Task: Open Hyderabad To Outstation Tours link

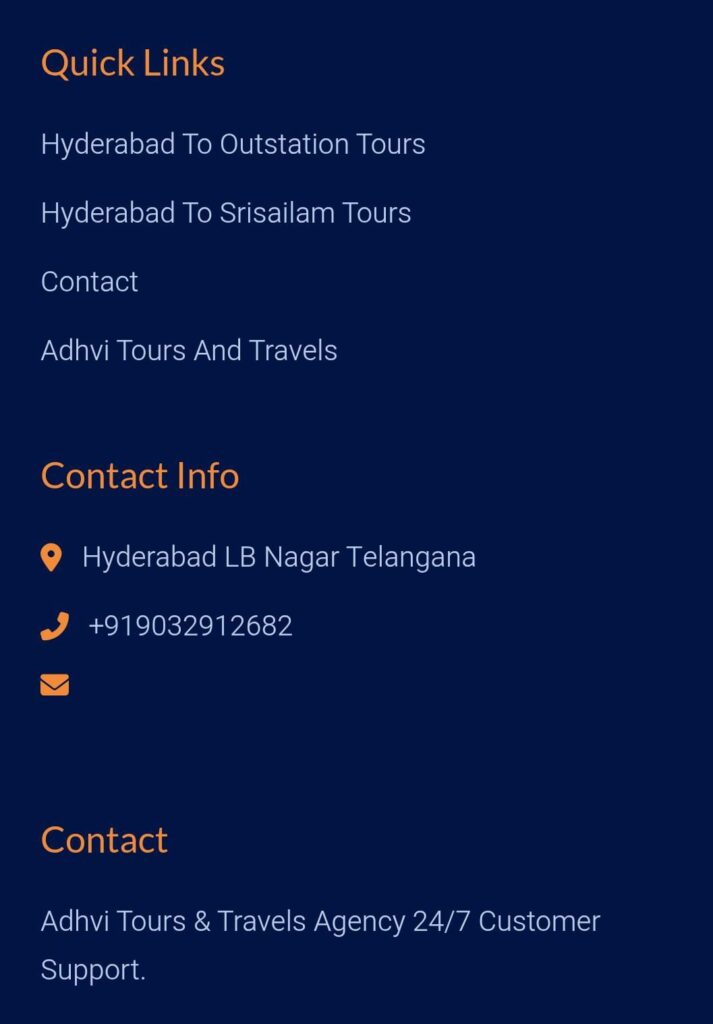Action: point(232,144)
